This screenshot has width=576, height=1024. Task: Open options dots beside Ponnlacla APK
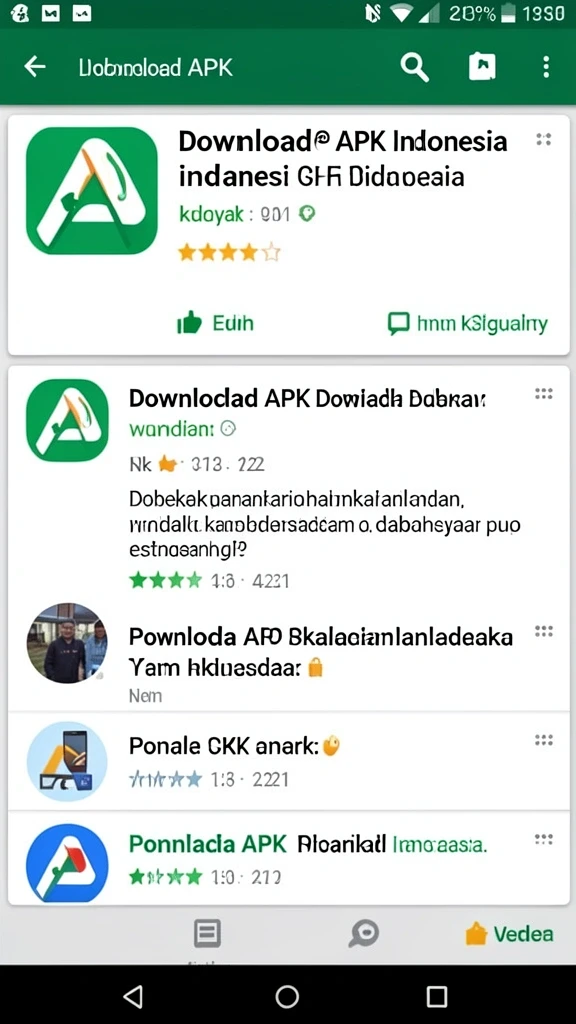coord(543,839)
